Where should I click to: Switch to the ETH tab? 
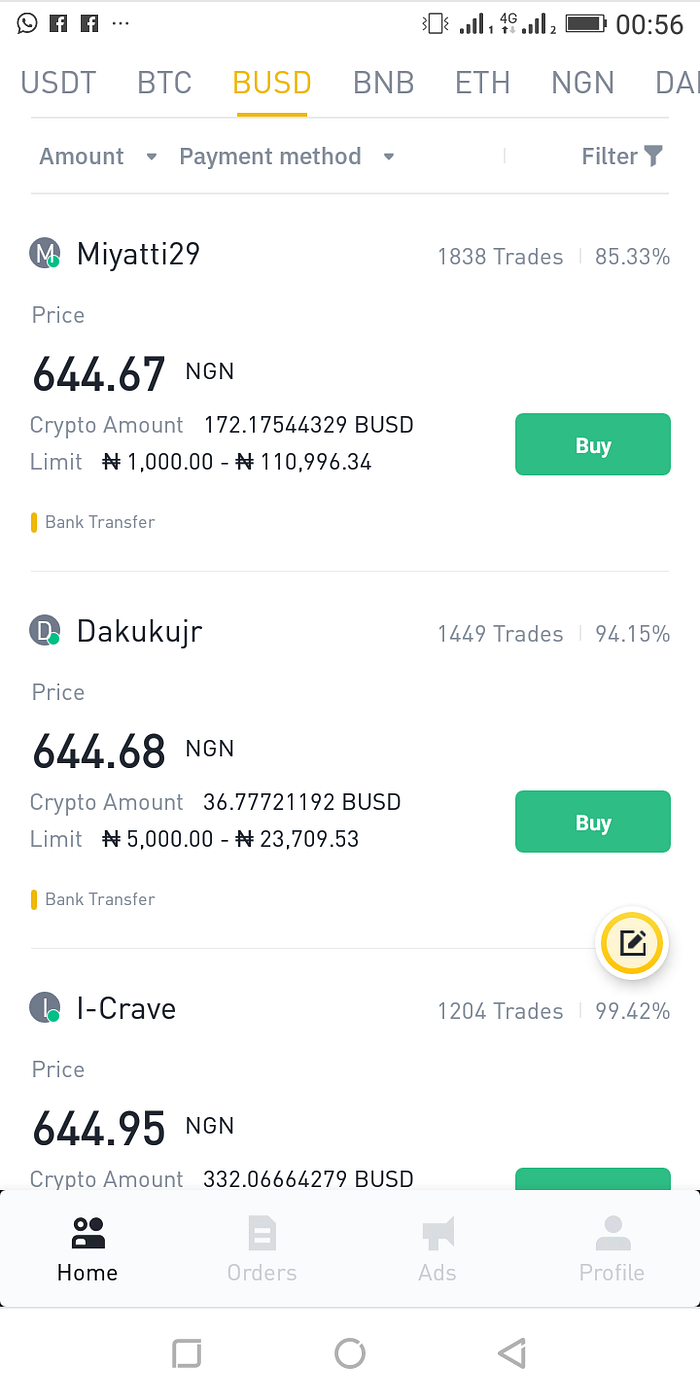[x=483, y=82]
